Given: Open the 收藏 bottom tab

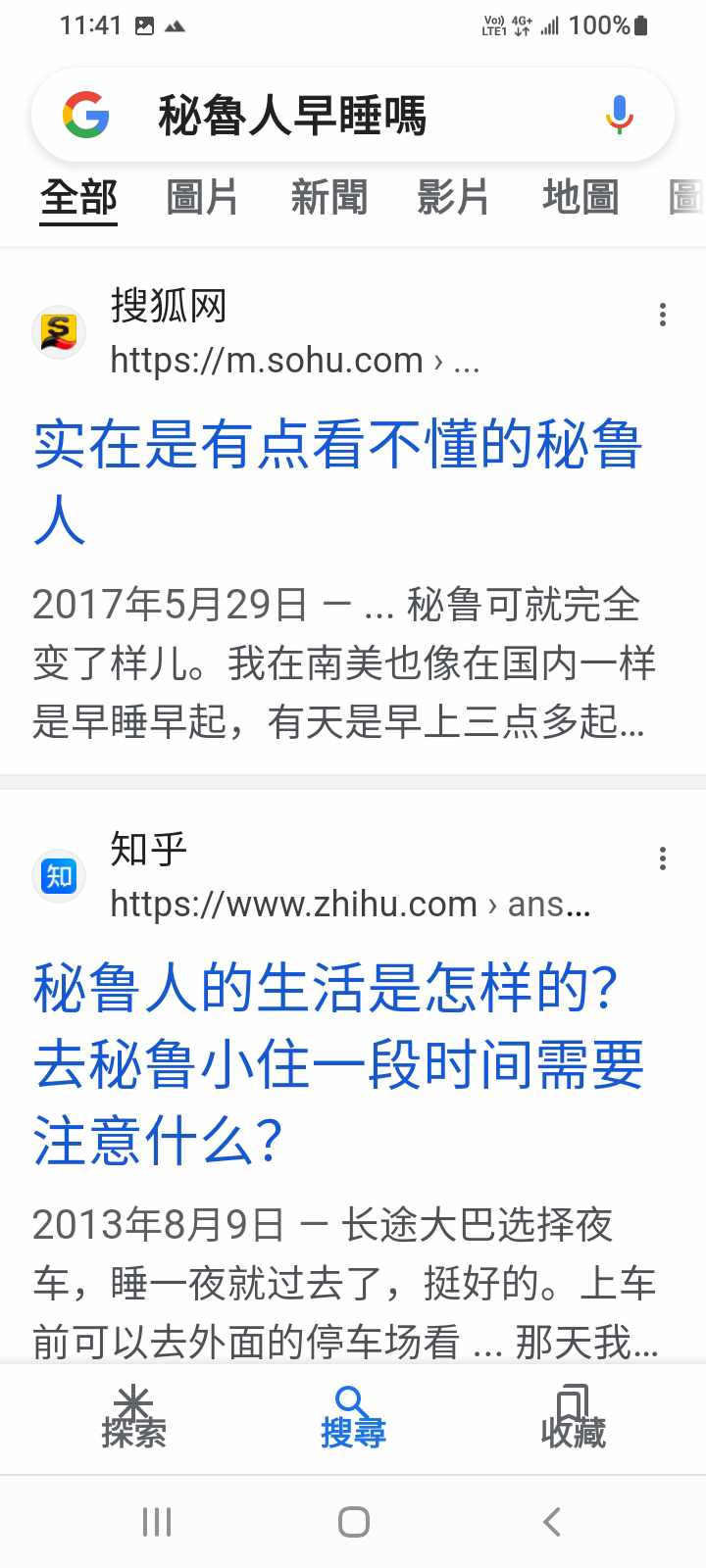Looking at the screenshot, I should (x=573, y=1418).
